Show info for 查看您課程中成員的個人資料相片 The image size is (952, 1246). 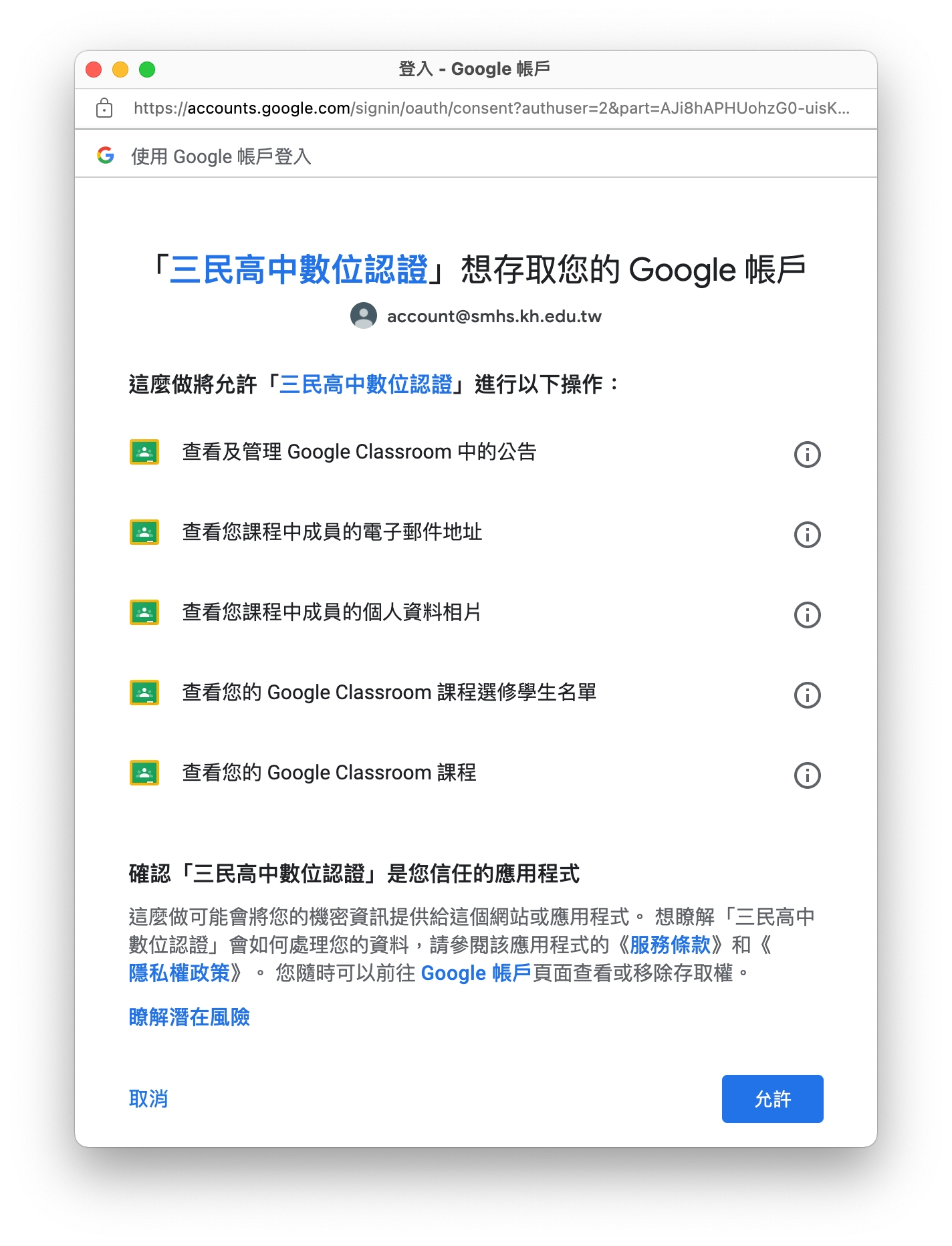[807, 615]
